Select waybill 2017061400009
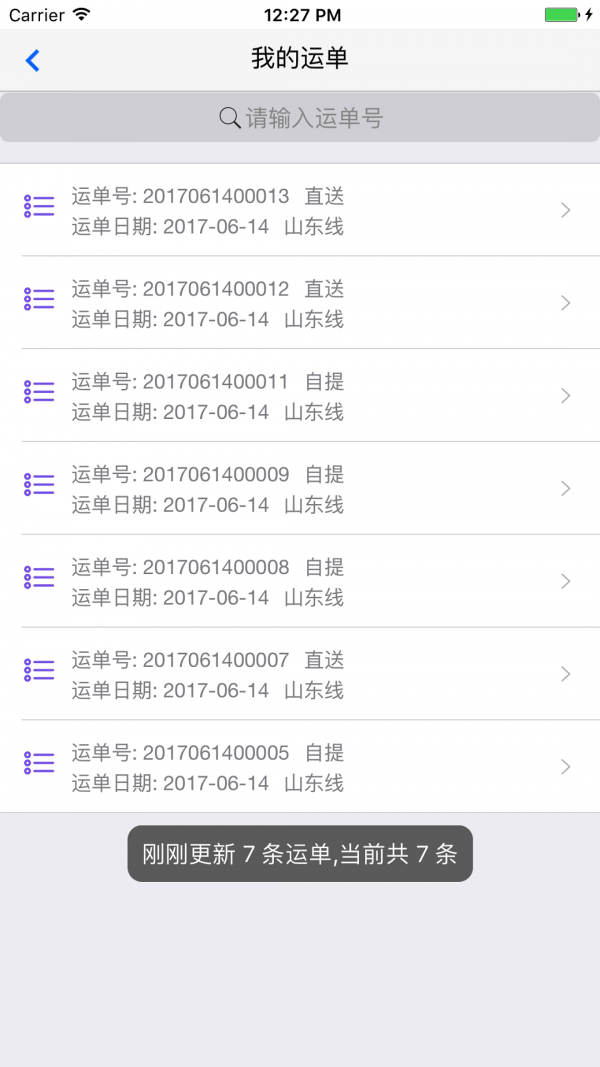This screenshot has width=600, height=1067. point(300,489)
